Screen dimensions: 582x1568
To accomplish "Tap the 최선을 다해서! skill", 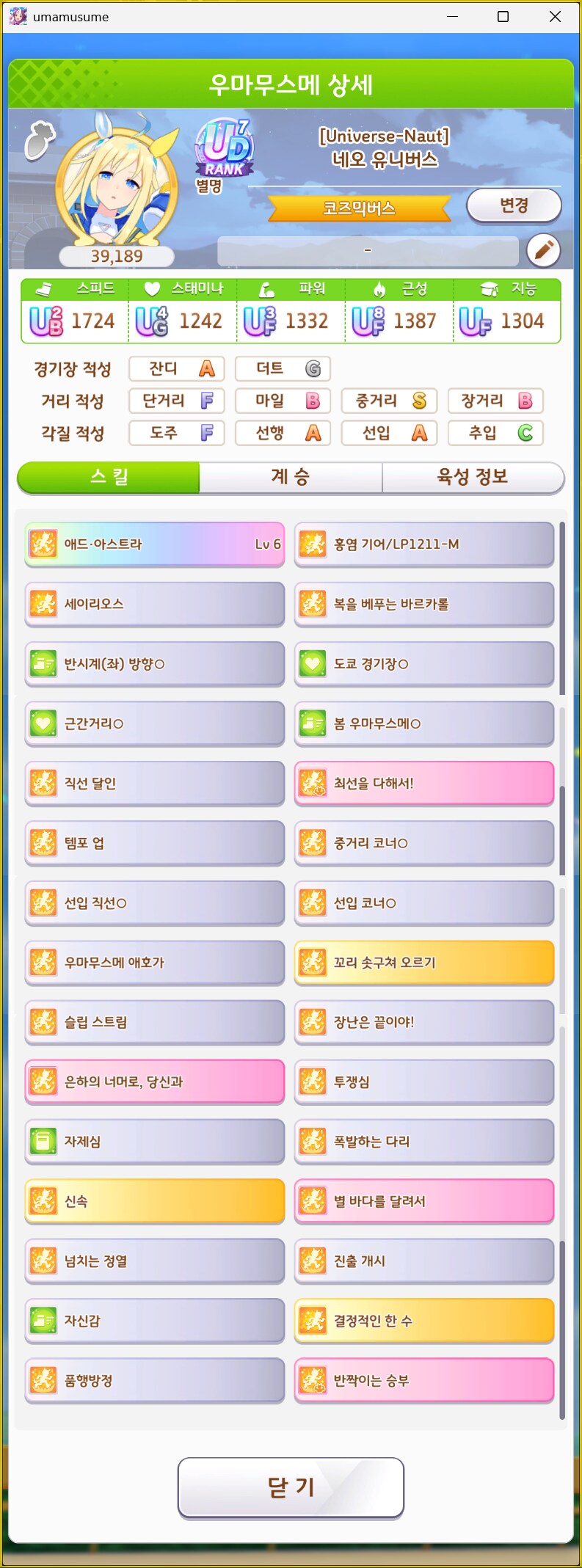I will (x=423, y=783).
